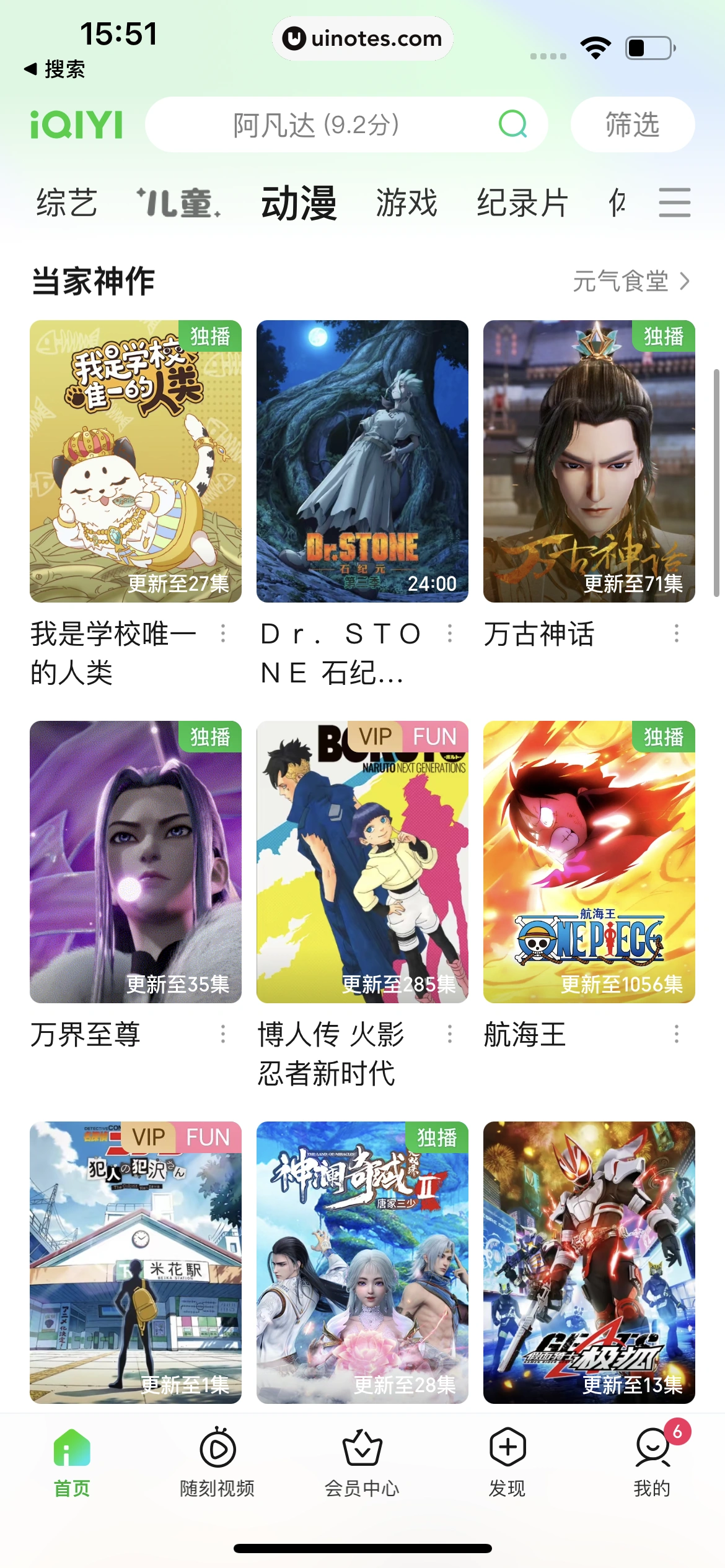Viewport: 725px width, 1568px height.
Task: Open the iQIYI home logo
Action: coord(77,124)
